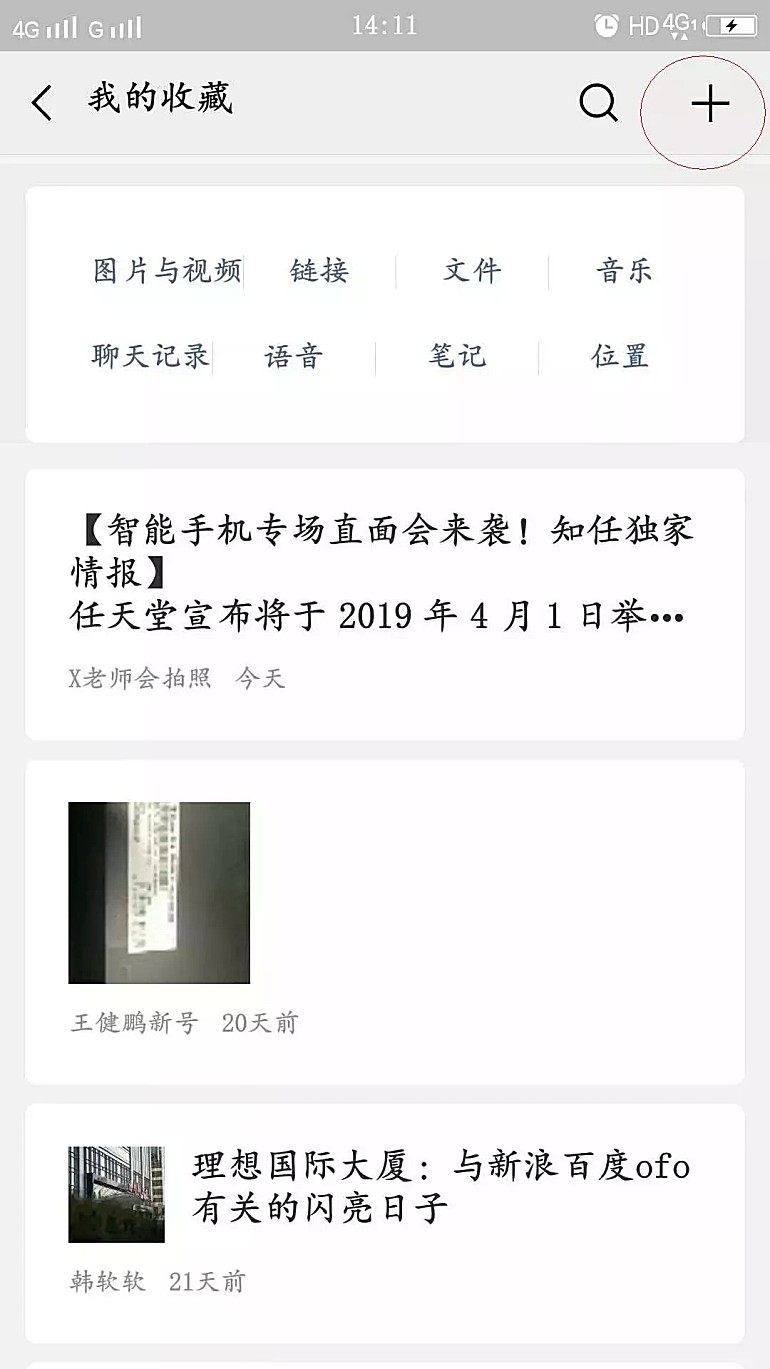Open the 理想国际大厦 article
The width and height of the screenshot is (770, 1369).
click(440, 1188)
